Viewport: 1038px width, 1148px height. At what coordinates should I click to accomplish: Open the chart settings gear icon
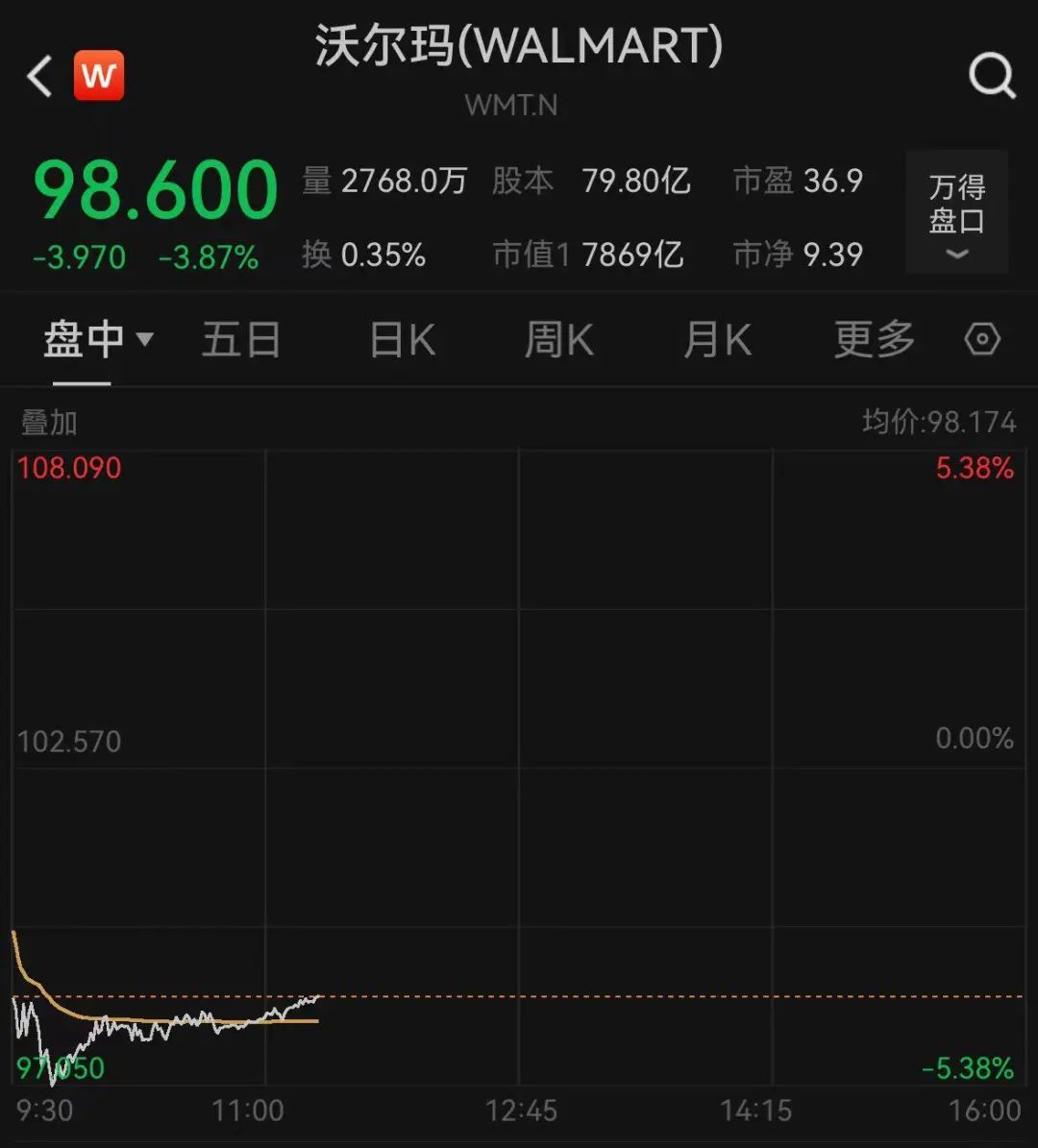pyautogui.click(x=982, y=339)
